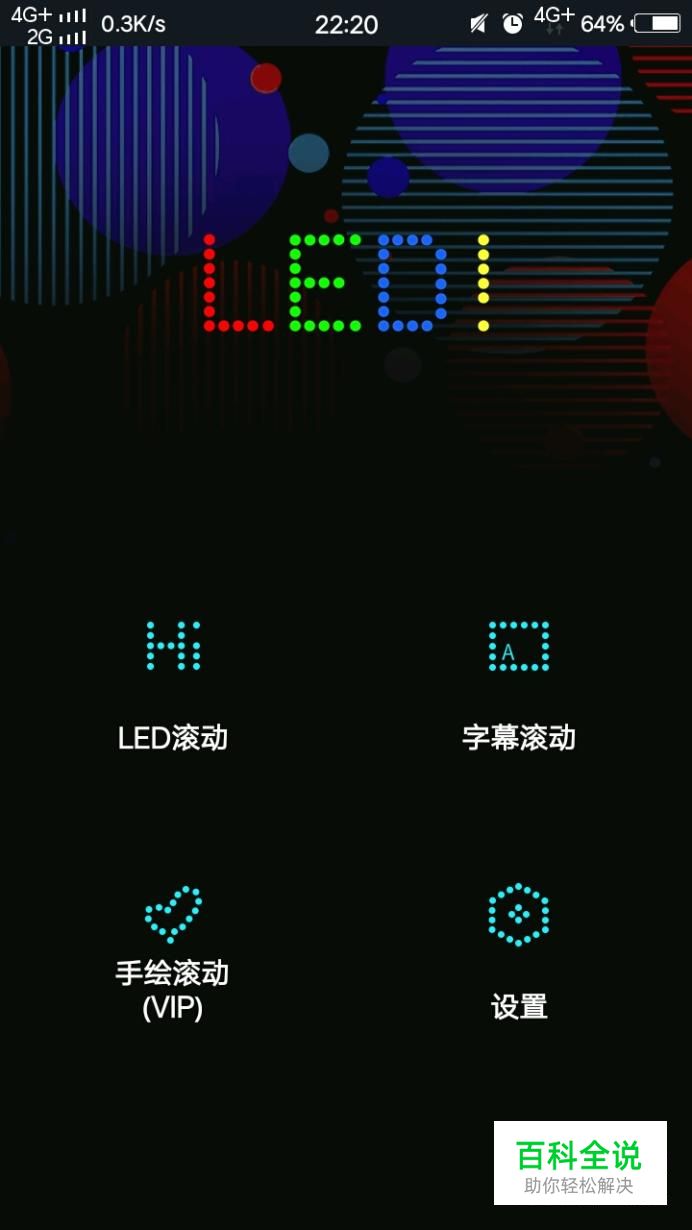
Task: Open 手绘滚动 (VIP) feature
Action: 173,950
